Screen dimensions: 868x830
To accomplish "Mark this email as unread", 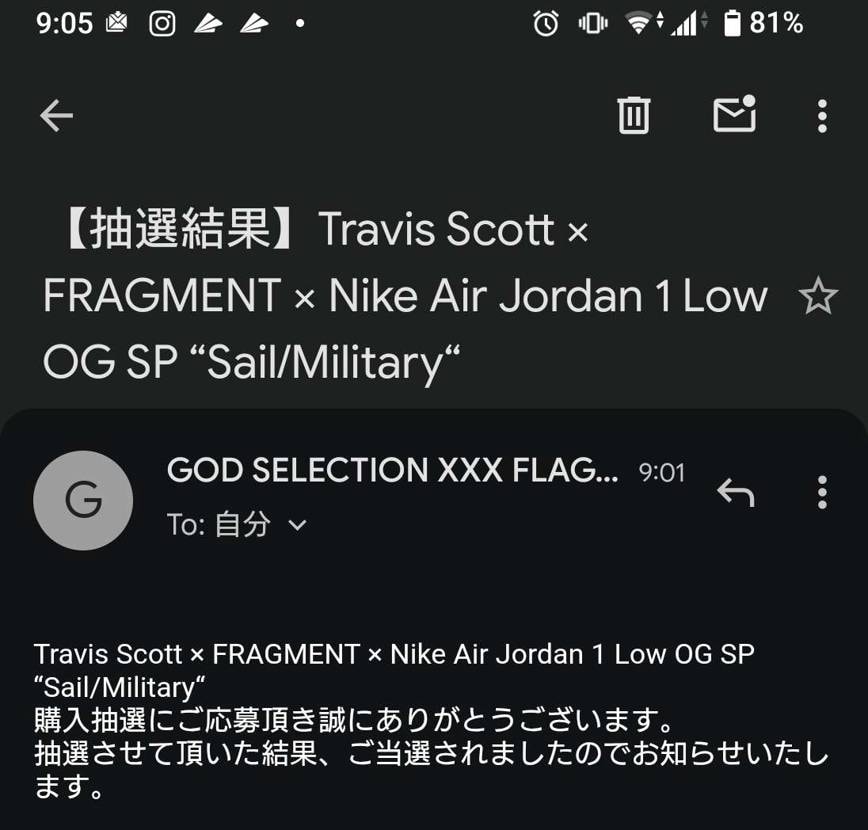I will [734, 115].
